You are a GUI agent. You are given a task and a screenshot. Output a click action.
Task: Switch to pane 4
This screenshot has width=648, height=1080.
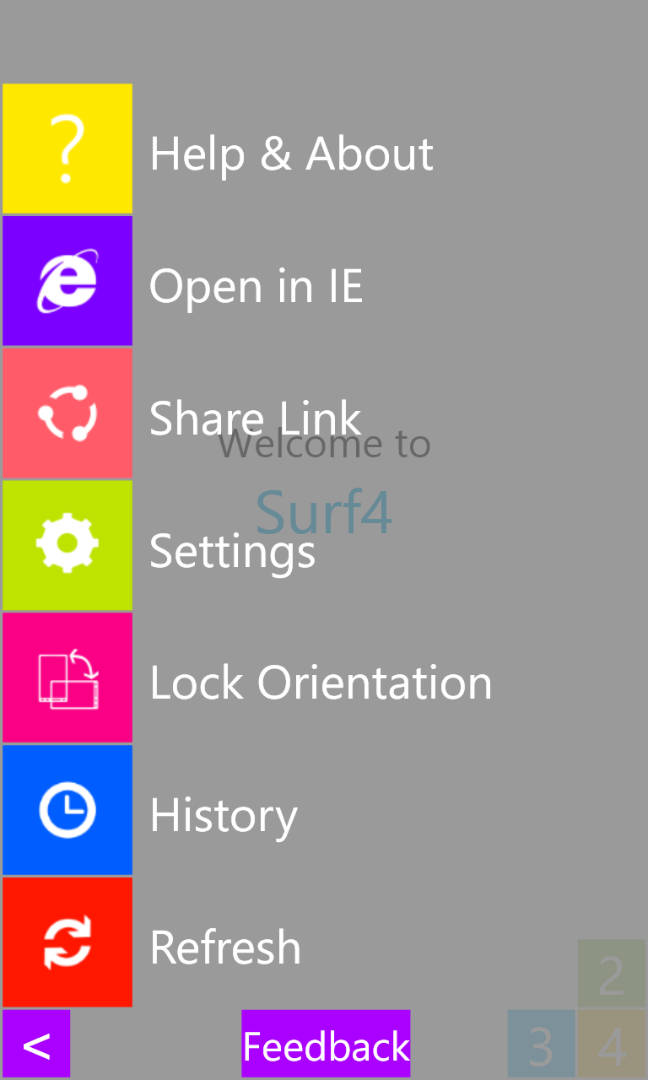[612, 1044]
